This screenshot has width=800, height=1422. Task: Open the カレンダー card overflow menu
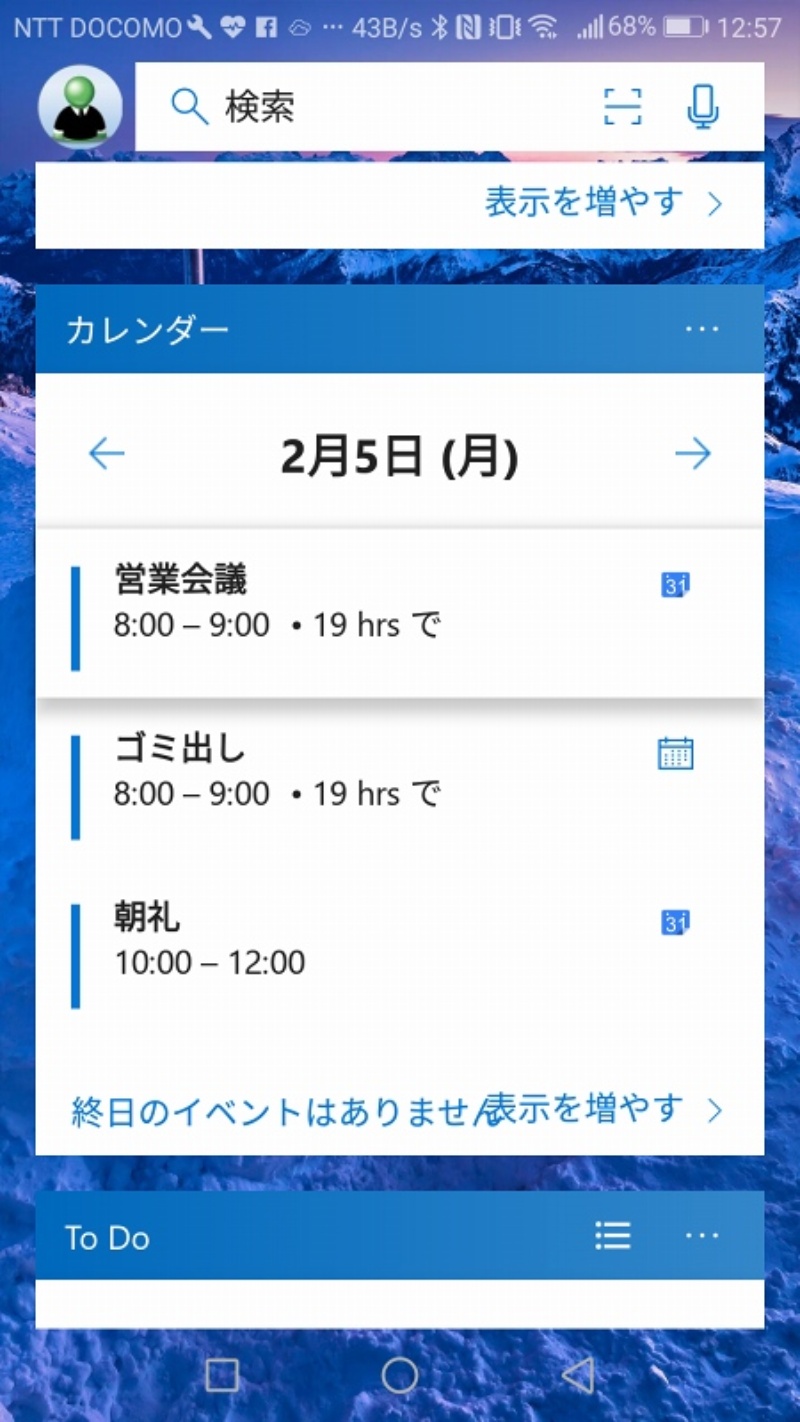(702, 329)
